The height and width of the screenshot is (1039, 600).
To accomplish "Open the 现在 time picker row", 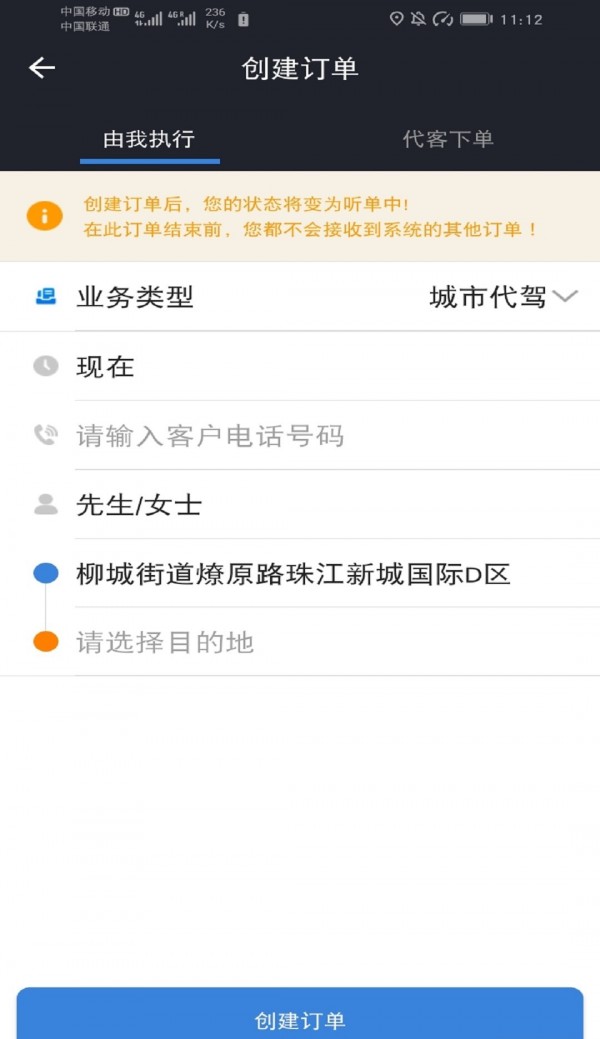I will pyautogui.click(x=300, y=366).
